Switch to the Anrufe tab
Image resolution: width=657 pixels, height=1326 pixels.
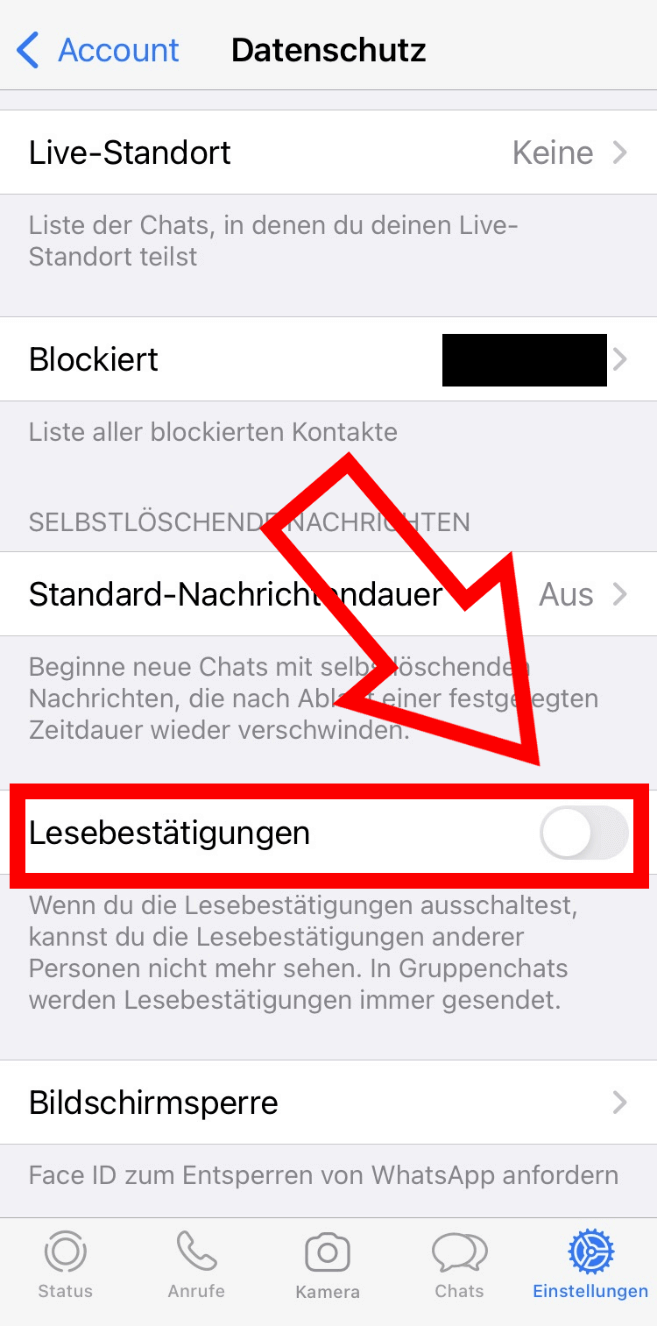(x=196, y=1265)
